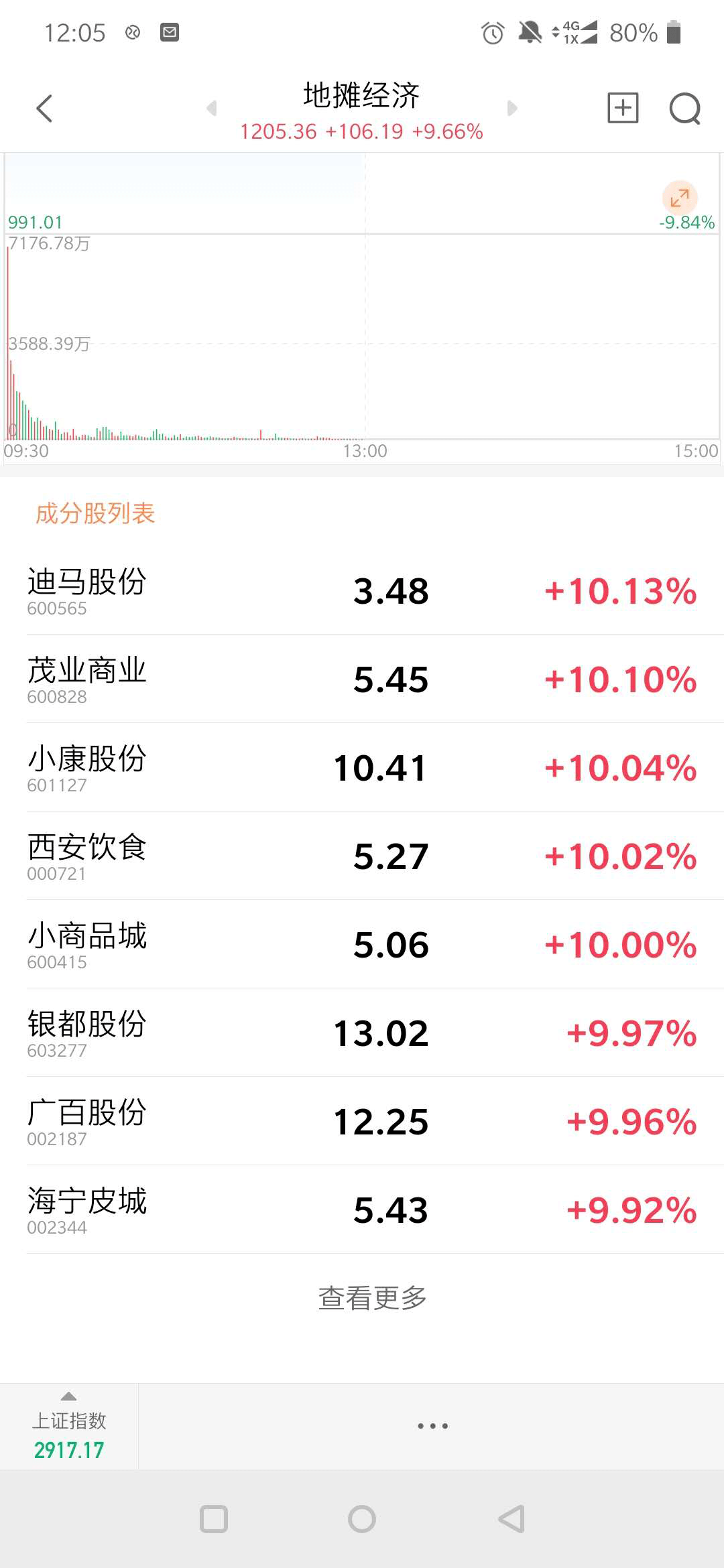Screen dimensions: 724x1568
Task: Switch to the previous sector with left arrow
Action: 212,108
